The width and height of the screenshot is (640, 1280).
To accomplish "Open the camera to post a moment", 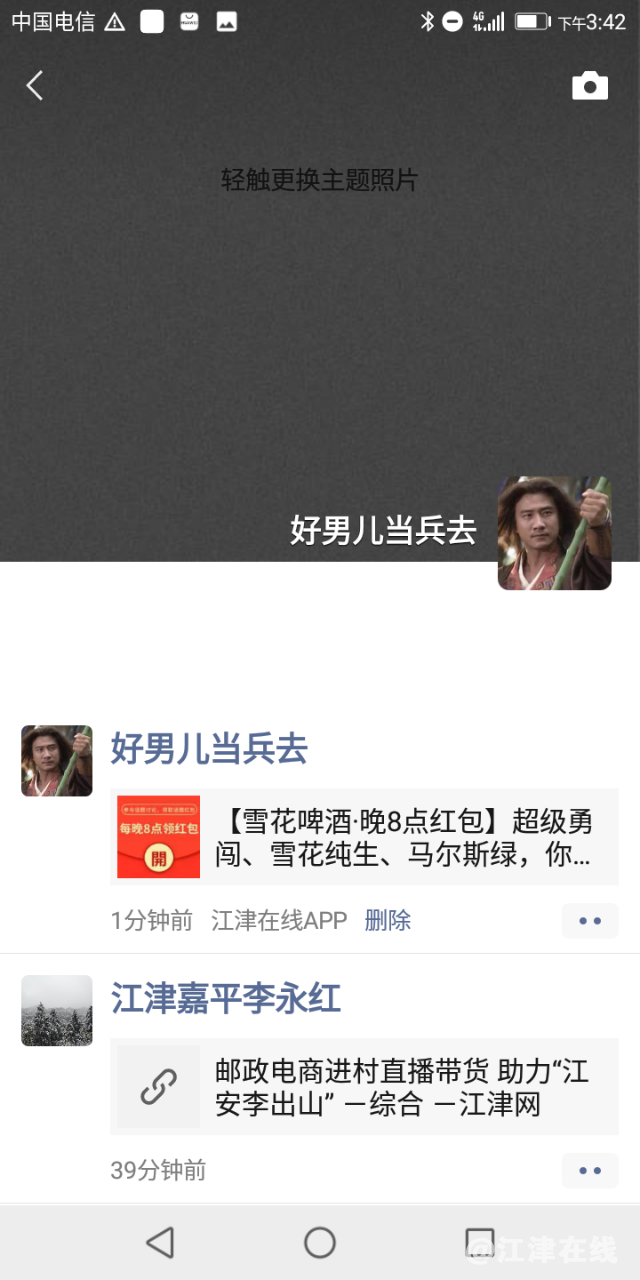I will pos(590,86).
